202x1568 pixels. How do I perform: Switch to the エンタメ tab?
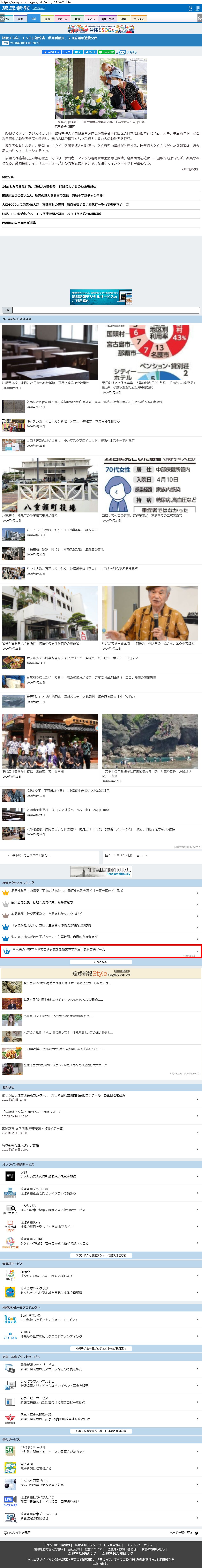tap(139, 19)
